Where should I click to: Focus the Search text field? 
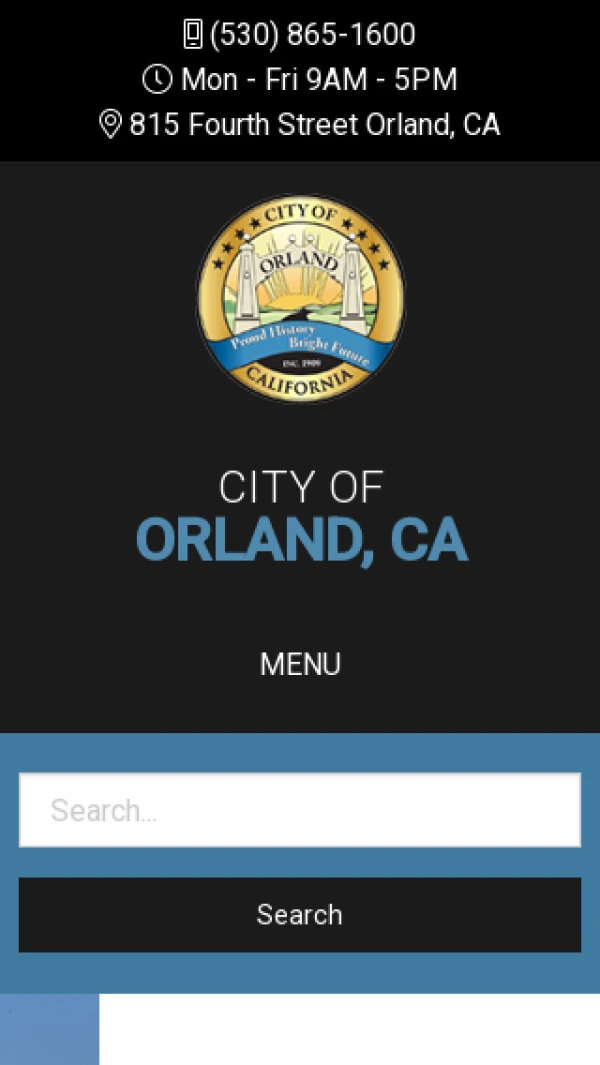click(x=300, y=810)
